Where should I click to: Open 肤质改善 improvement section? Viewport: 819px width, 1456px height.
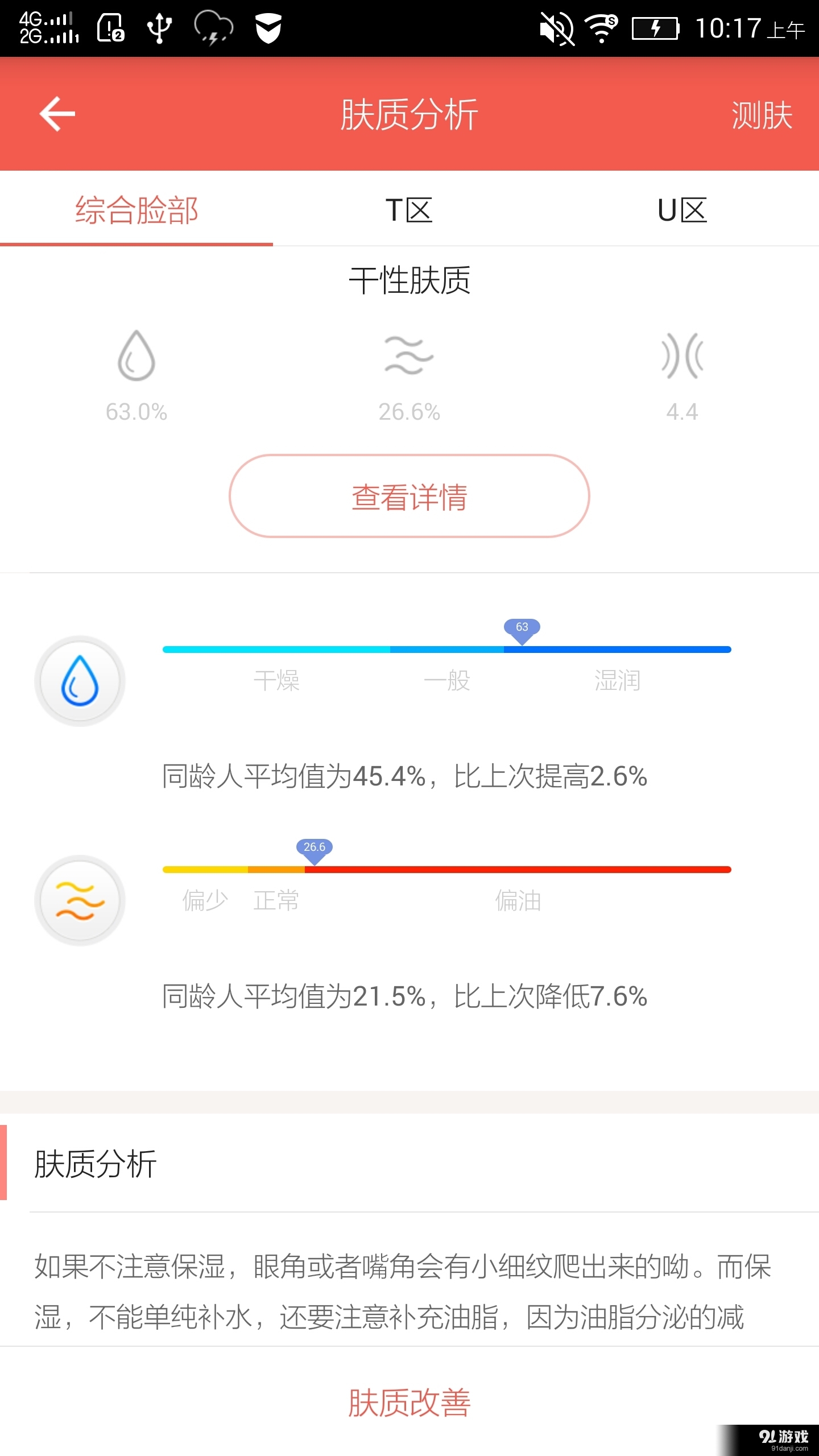(409, 1401)
